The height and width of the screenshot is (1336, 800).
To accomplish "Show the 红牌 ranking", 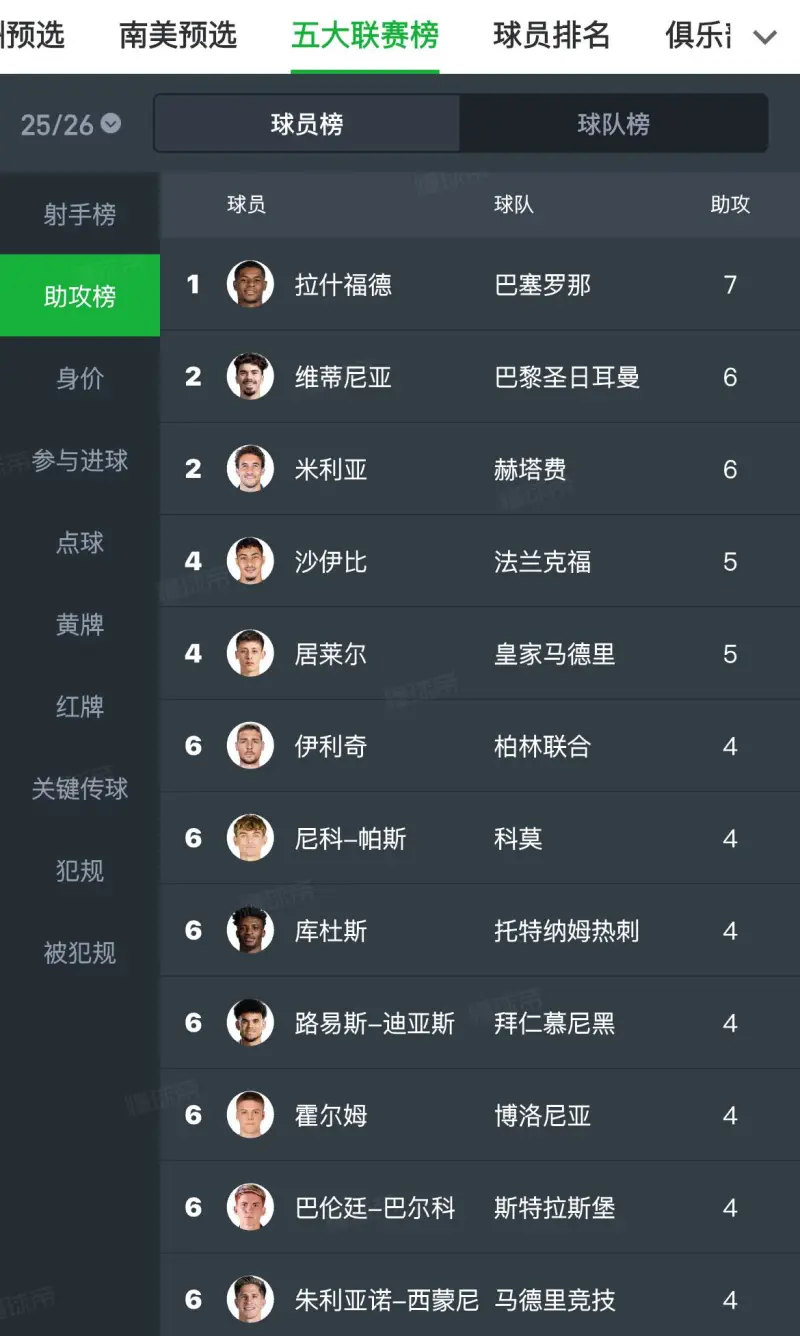I will click(80, 706).
